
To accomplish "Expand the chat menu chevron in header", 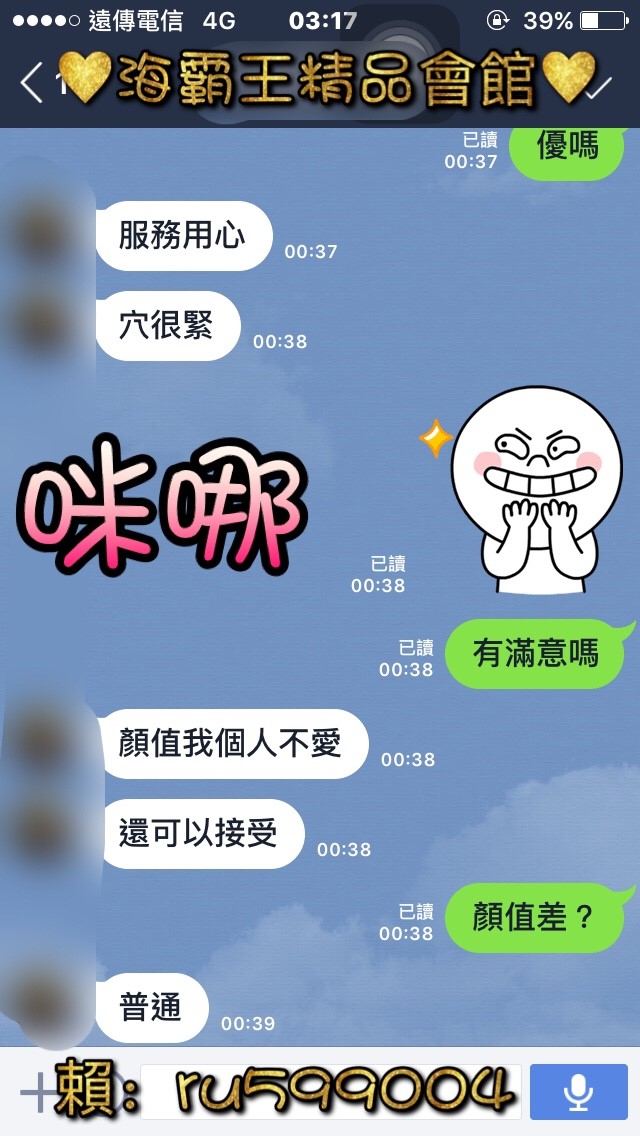I will pos(599,86).
